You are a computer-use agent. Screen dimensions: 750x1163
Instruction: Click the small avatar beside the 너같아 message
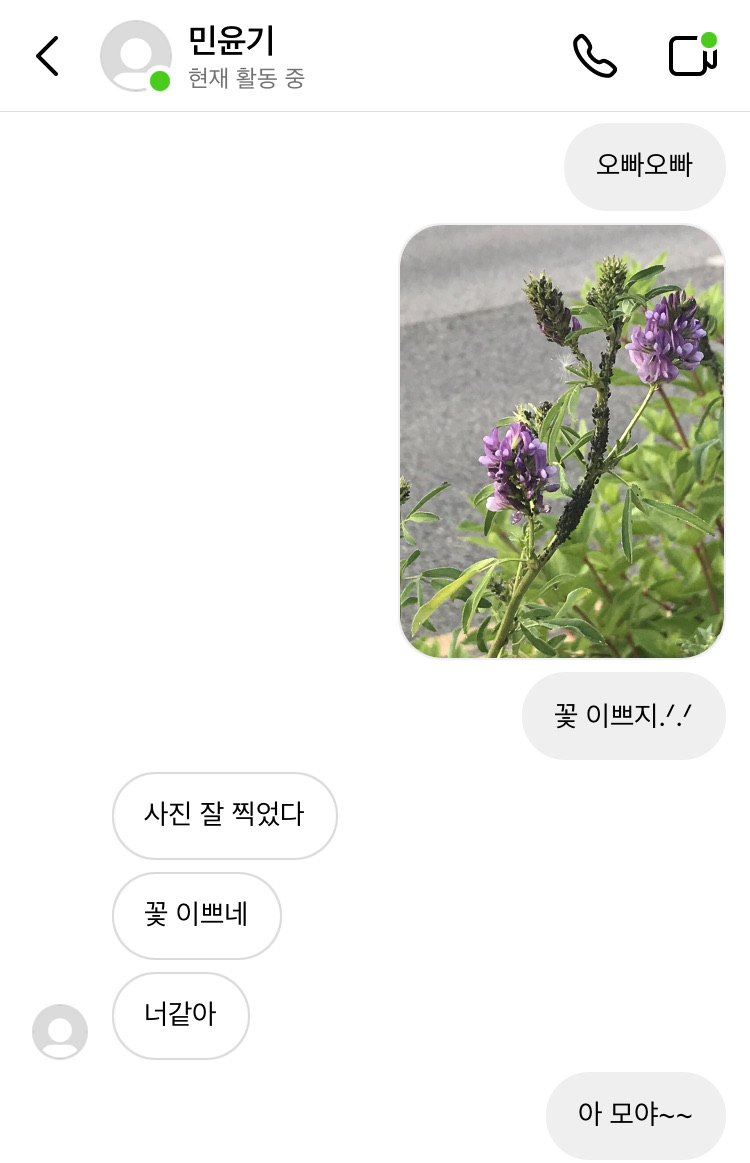pyautogui.click(x=60, y=1031)
